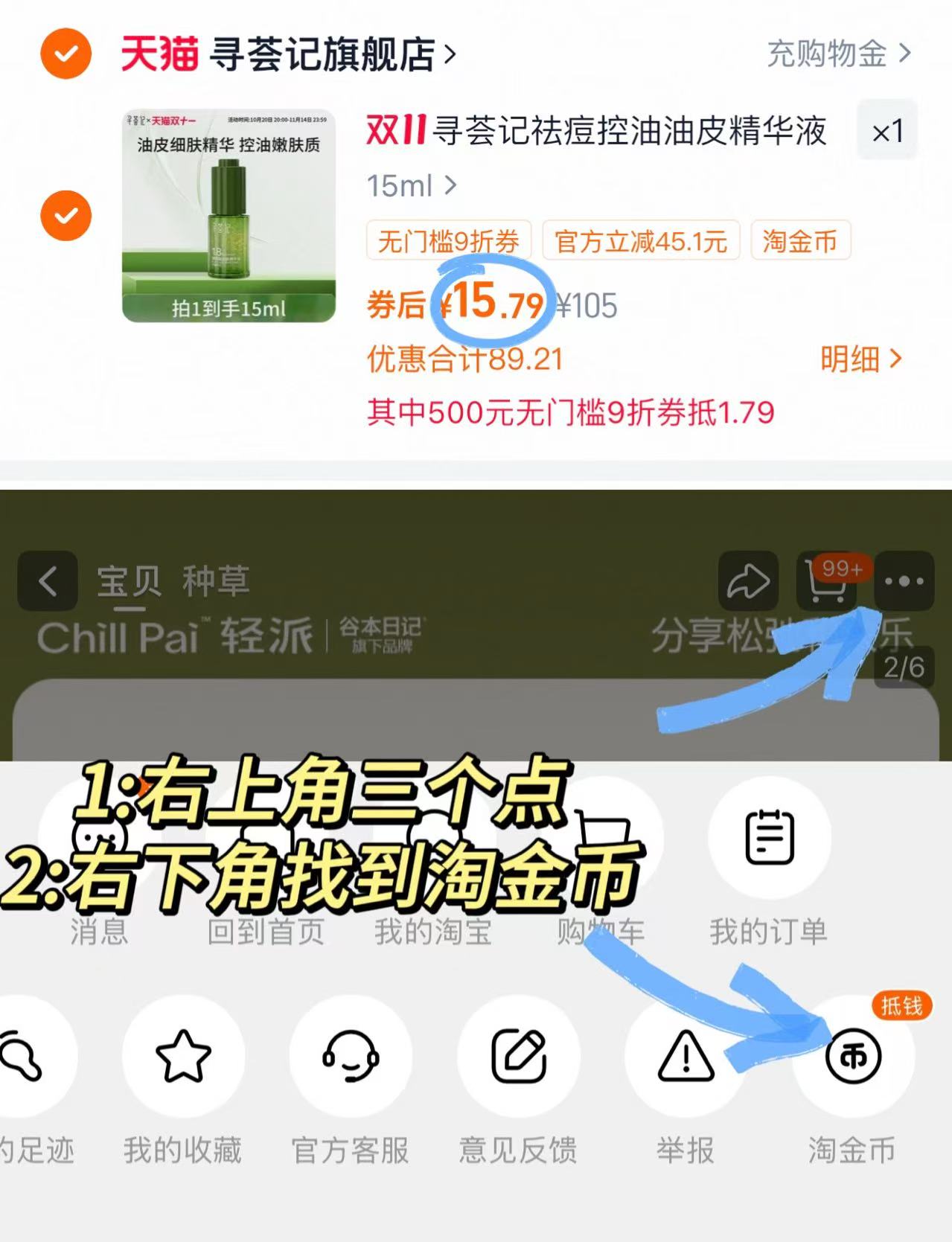The height and width of the screenshot is (1242, 952).
Task: Open the 购物车 cart icon
Action: tap(601, 837)
